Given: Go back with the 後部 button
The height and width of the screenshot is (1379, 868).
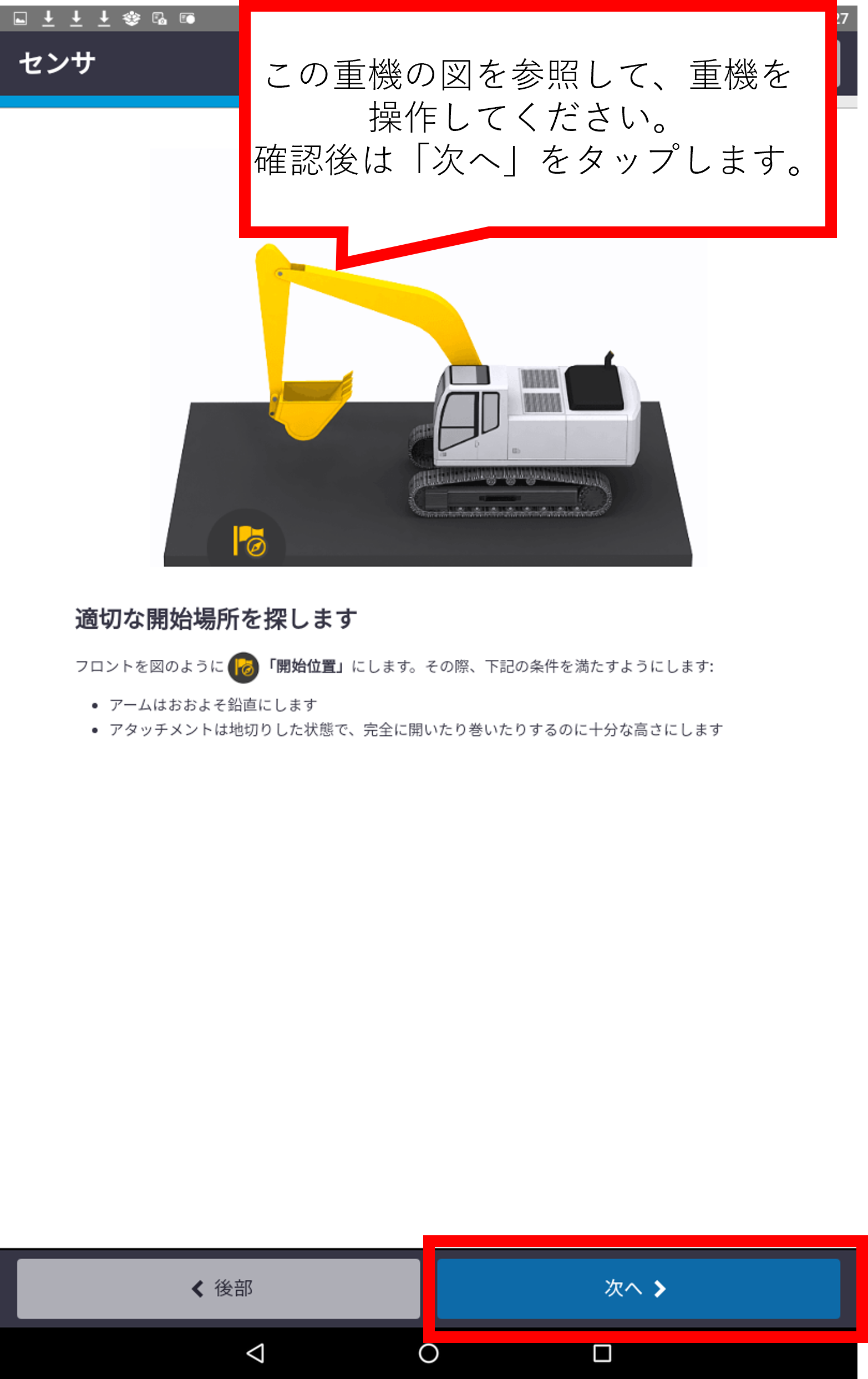Looking at the screenshot, I should pos(219,1288).
